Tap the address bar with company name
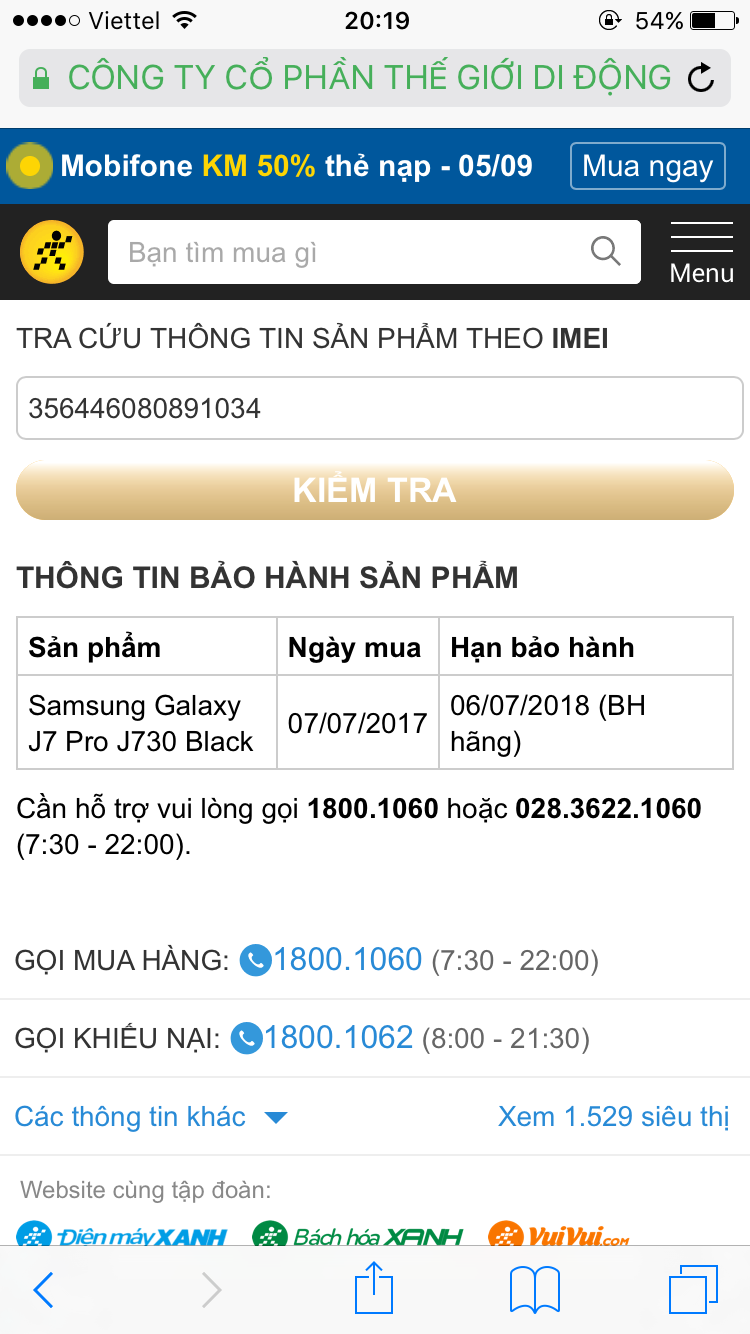Screen dimensions: 750x1334 [x=370, y=78]
